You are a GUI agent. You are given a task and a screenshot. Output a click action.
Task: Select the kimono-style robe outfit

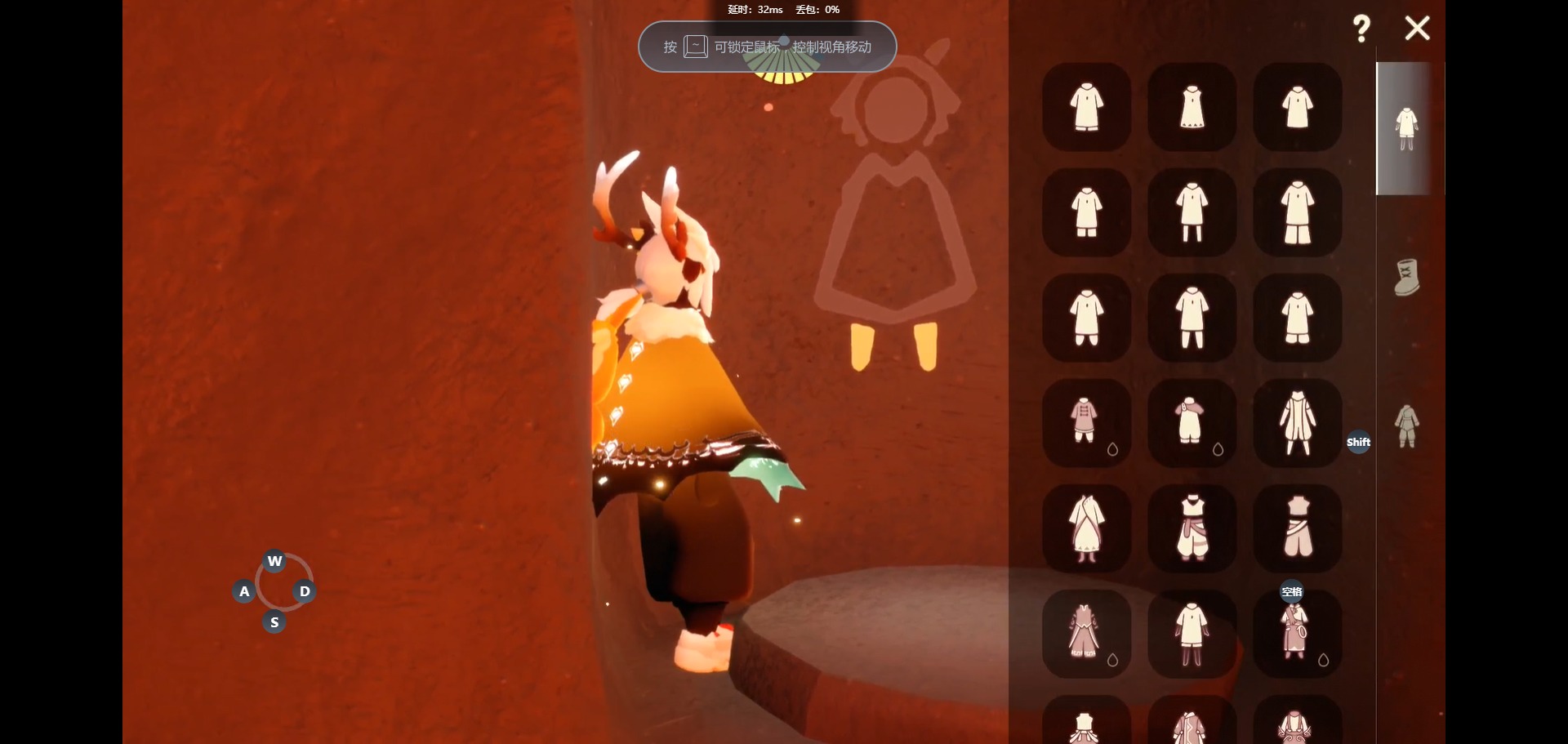click(x=1086, y=528)
